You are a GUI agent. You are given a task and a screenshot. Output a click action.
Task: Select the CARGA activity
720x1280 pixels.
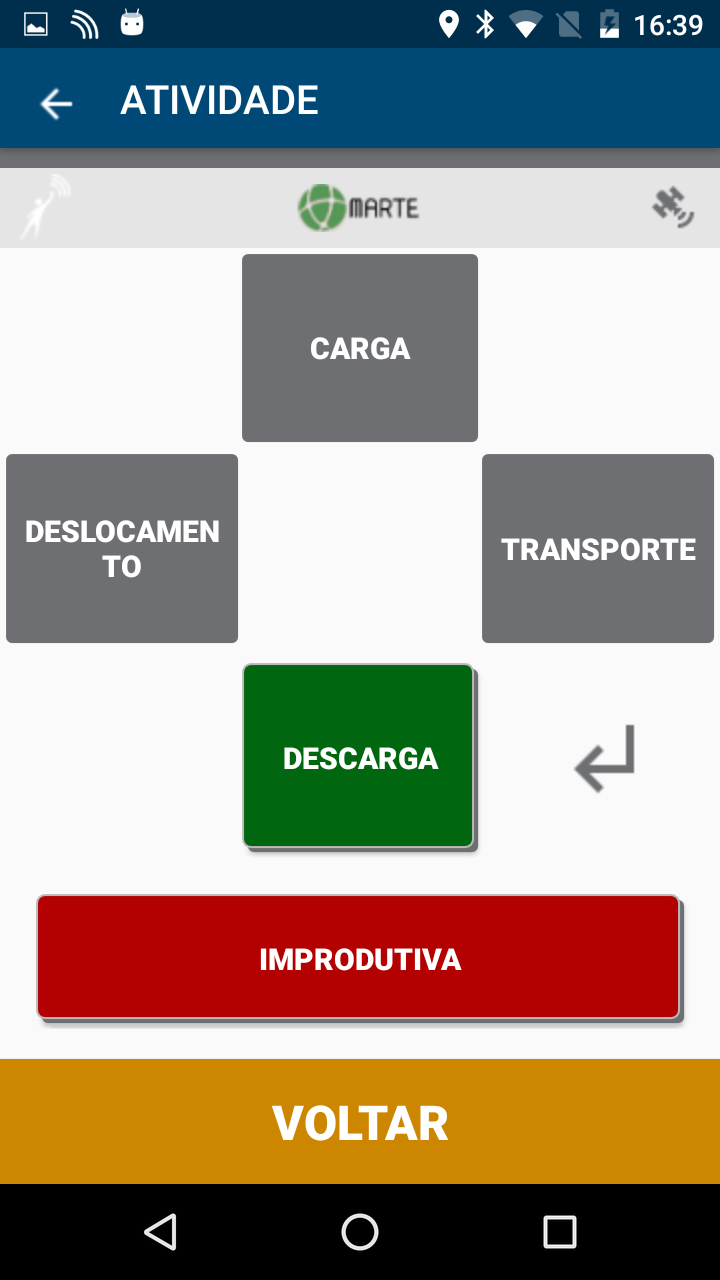(360, 348)
